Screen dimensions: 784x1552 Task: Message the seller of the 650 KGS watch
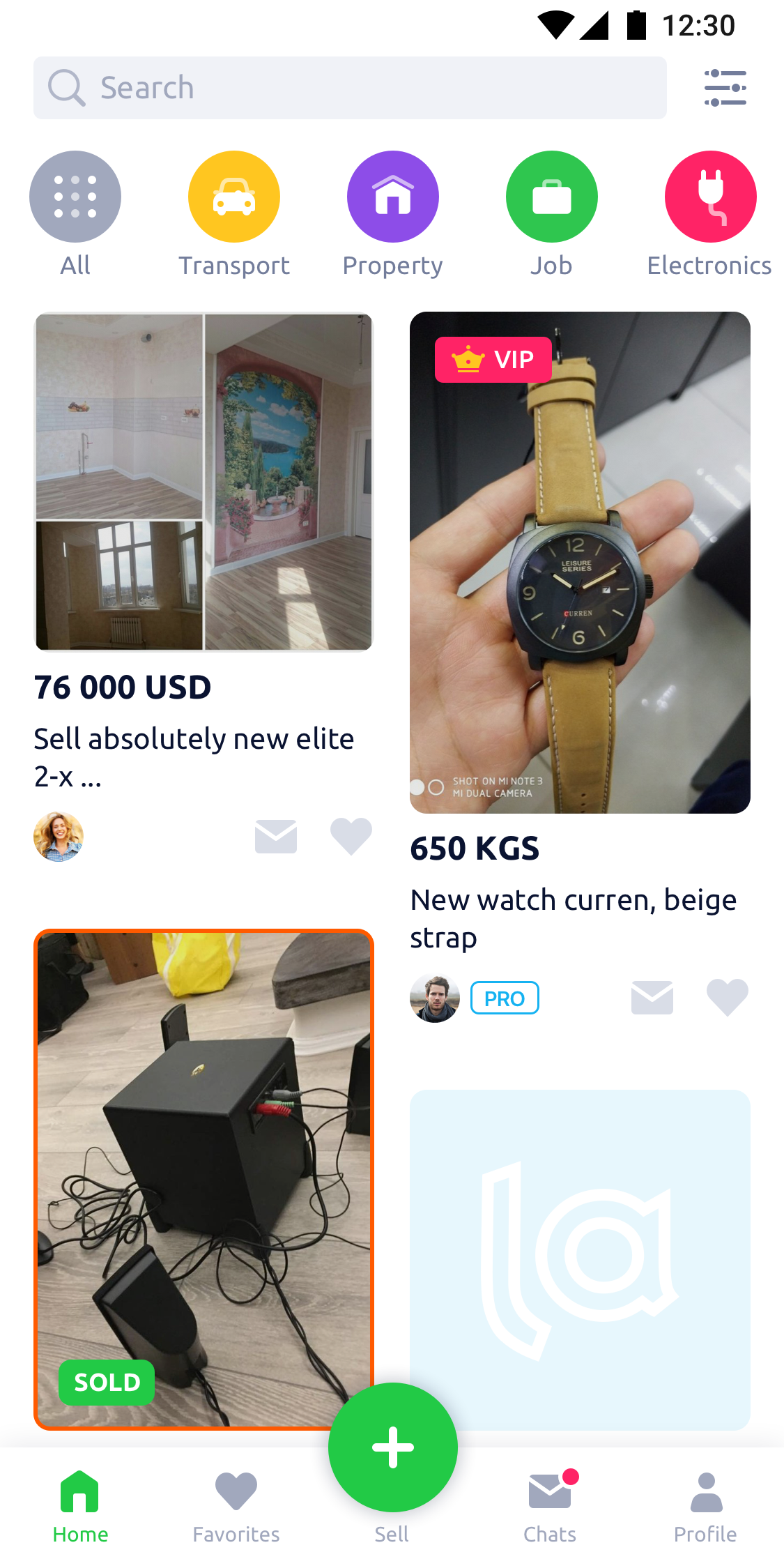(x=652, y=998)
